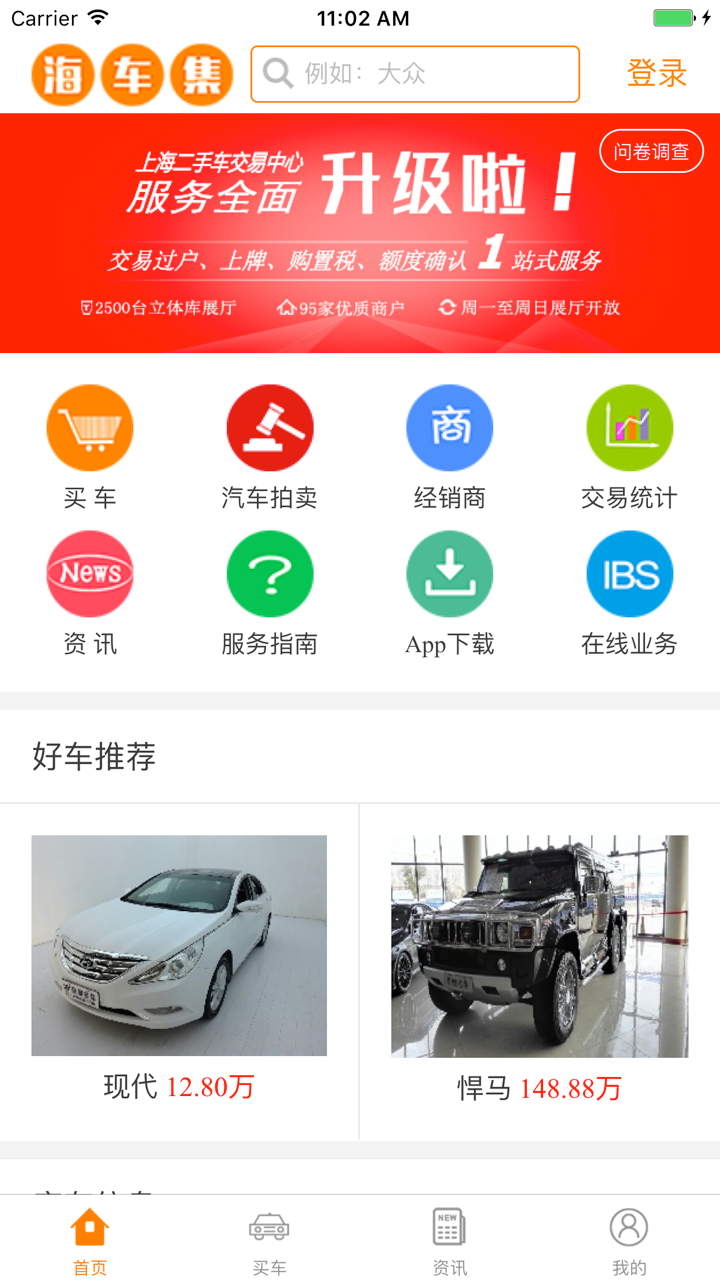Select the 首页 home tab
720x1280 pixels.
(90, 1237)
